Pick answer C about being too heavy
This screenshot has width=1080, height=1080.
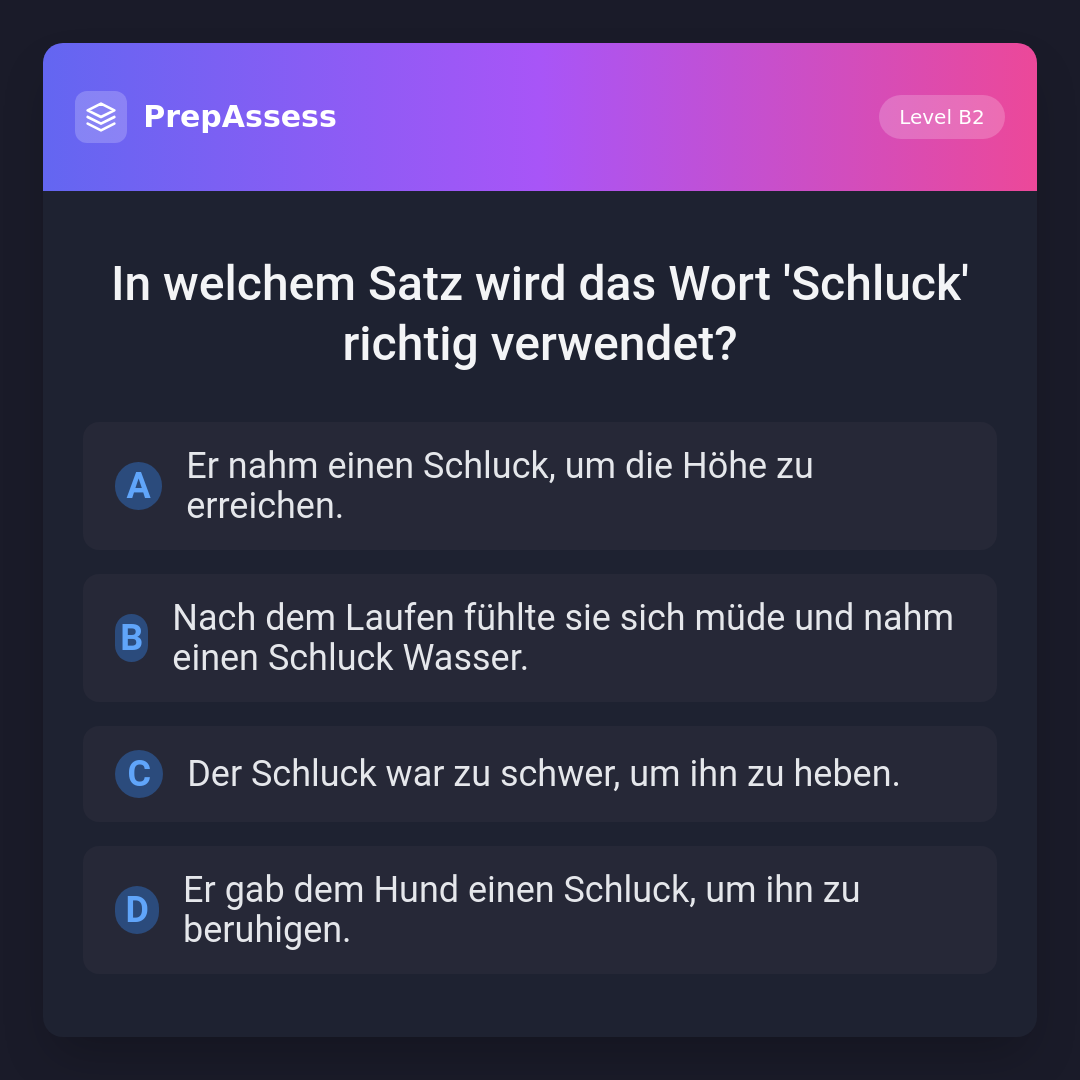[x=540, y=774]
